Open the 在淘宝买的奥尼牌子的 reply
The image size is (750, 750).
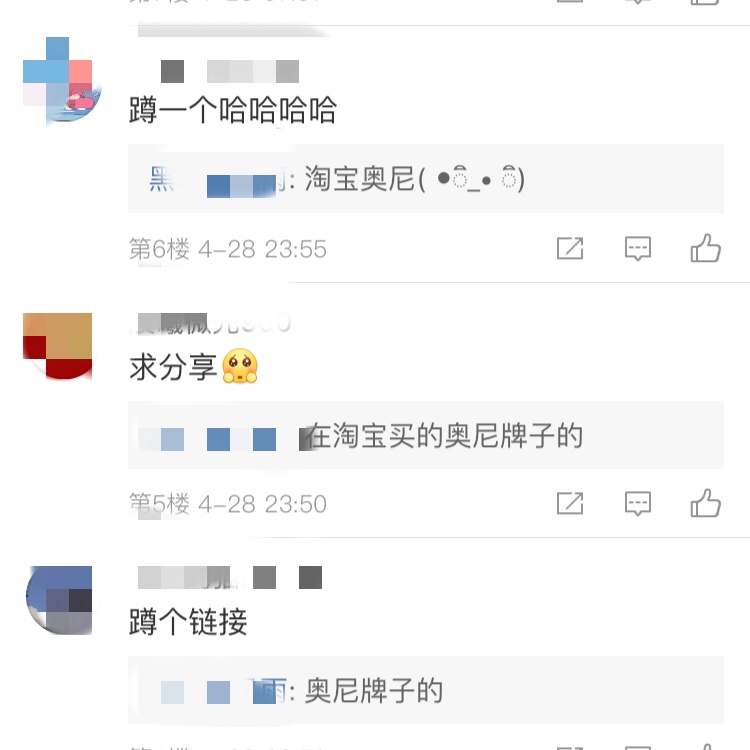coord(425,436)
